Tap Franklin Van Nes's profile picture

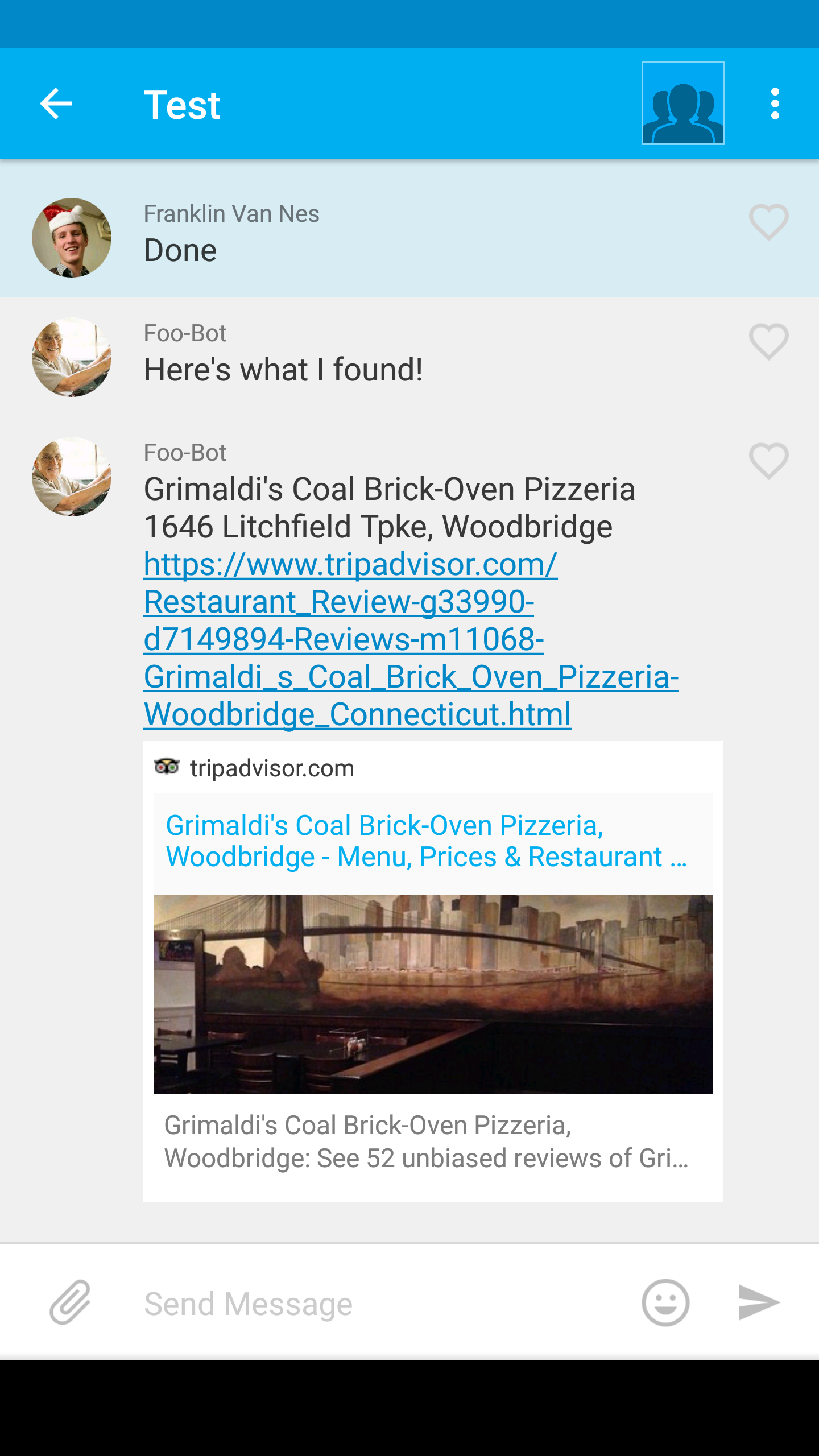[x=72, y=238]
